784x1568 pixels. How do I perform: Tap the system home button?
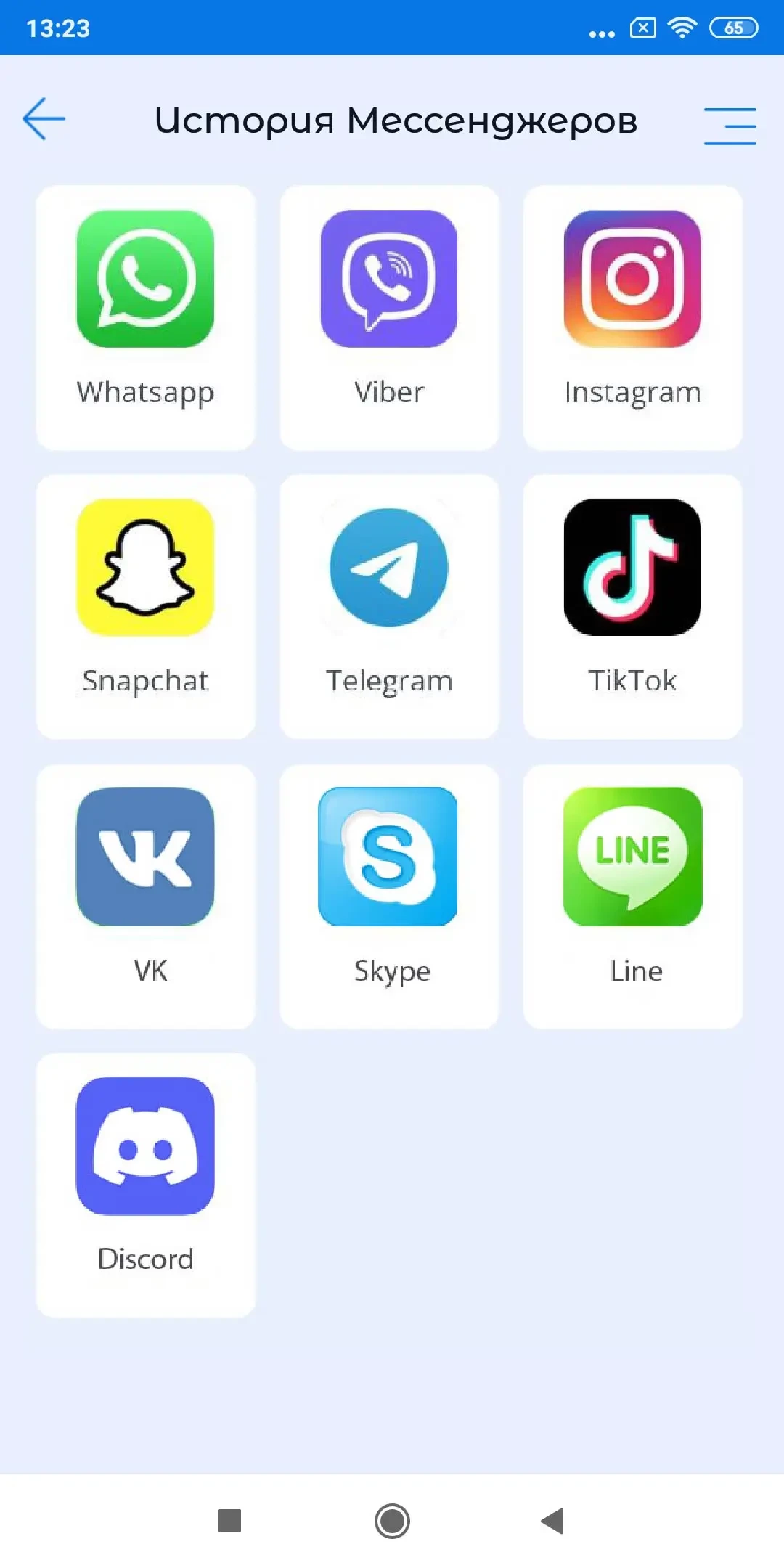tap(392, 1521)
